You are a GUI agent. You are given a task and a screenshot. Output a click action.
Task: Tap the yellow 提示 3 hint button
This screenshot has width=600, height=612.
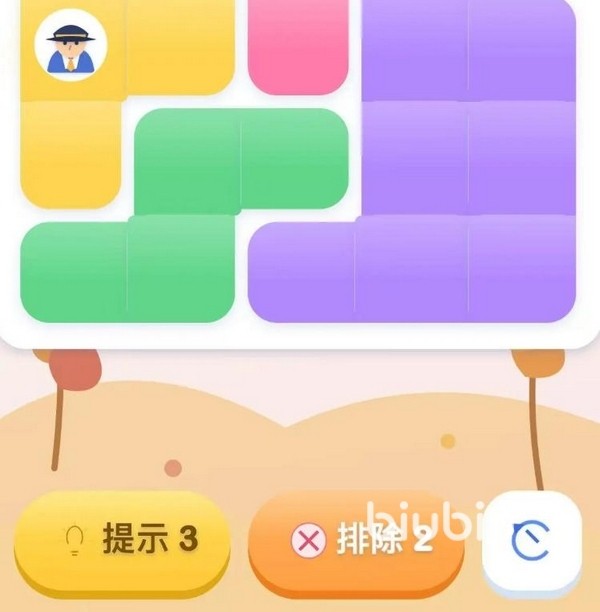click(122, 543)
